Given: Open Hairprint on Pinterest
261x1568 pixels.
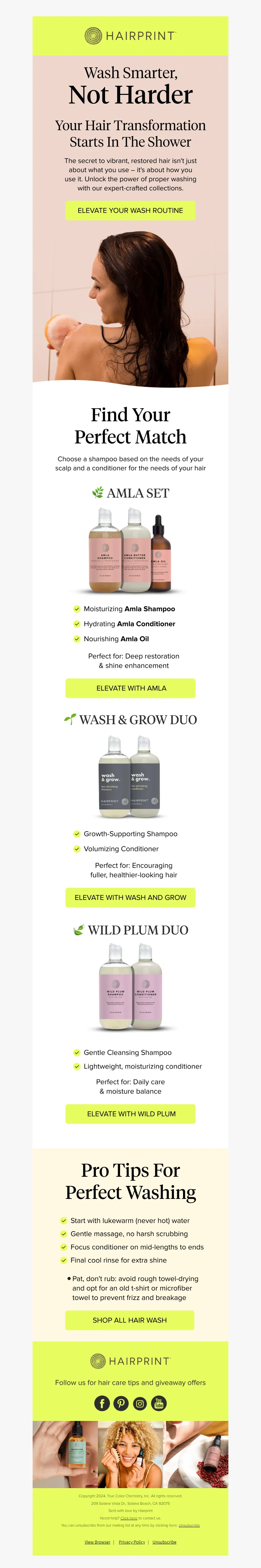Looking at the screenshot, I should click(x=121, y=1403).
